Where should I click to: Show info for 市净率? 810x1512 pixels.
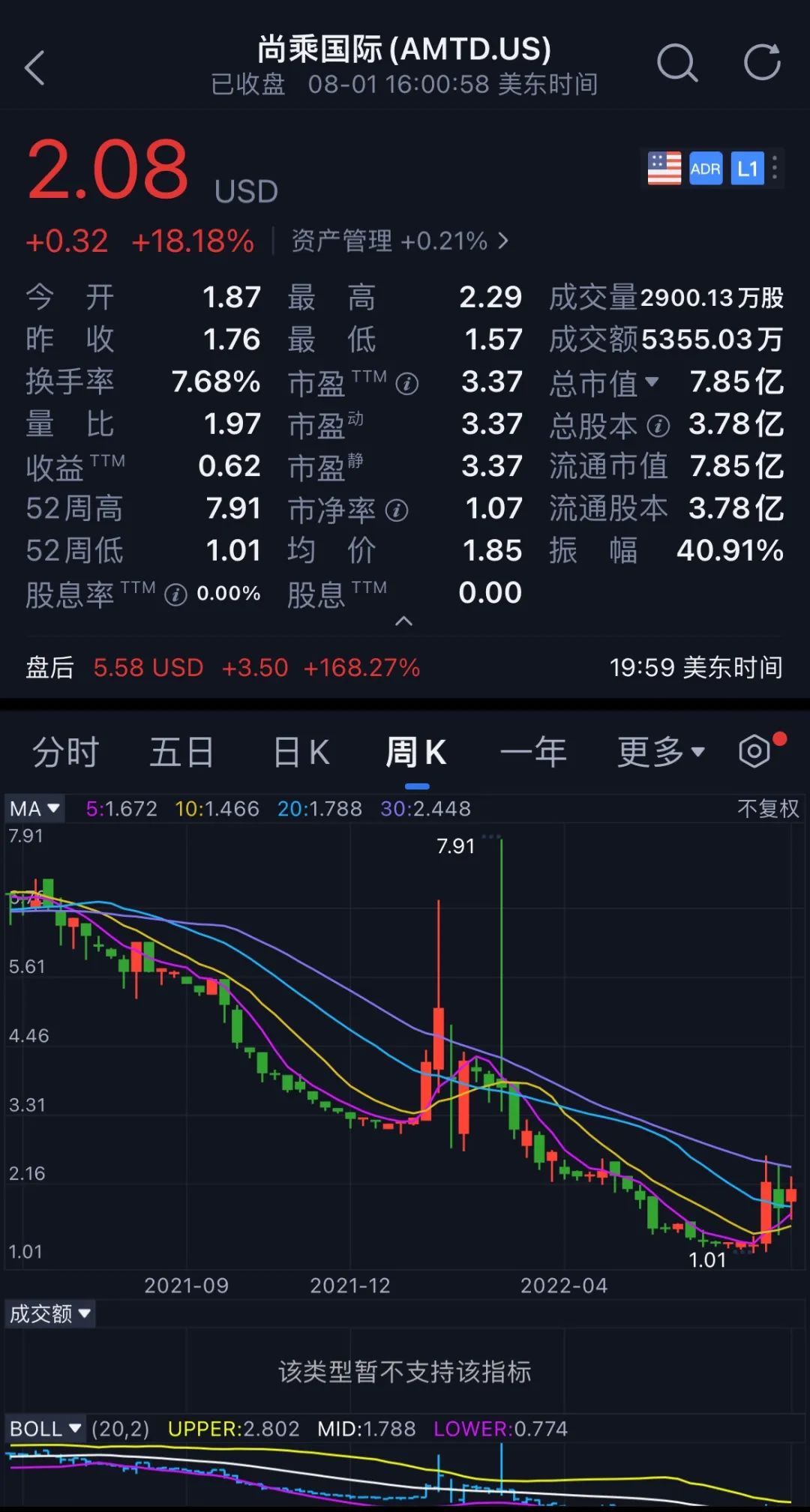coord(397,510)
